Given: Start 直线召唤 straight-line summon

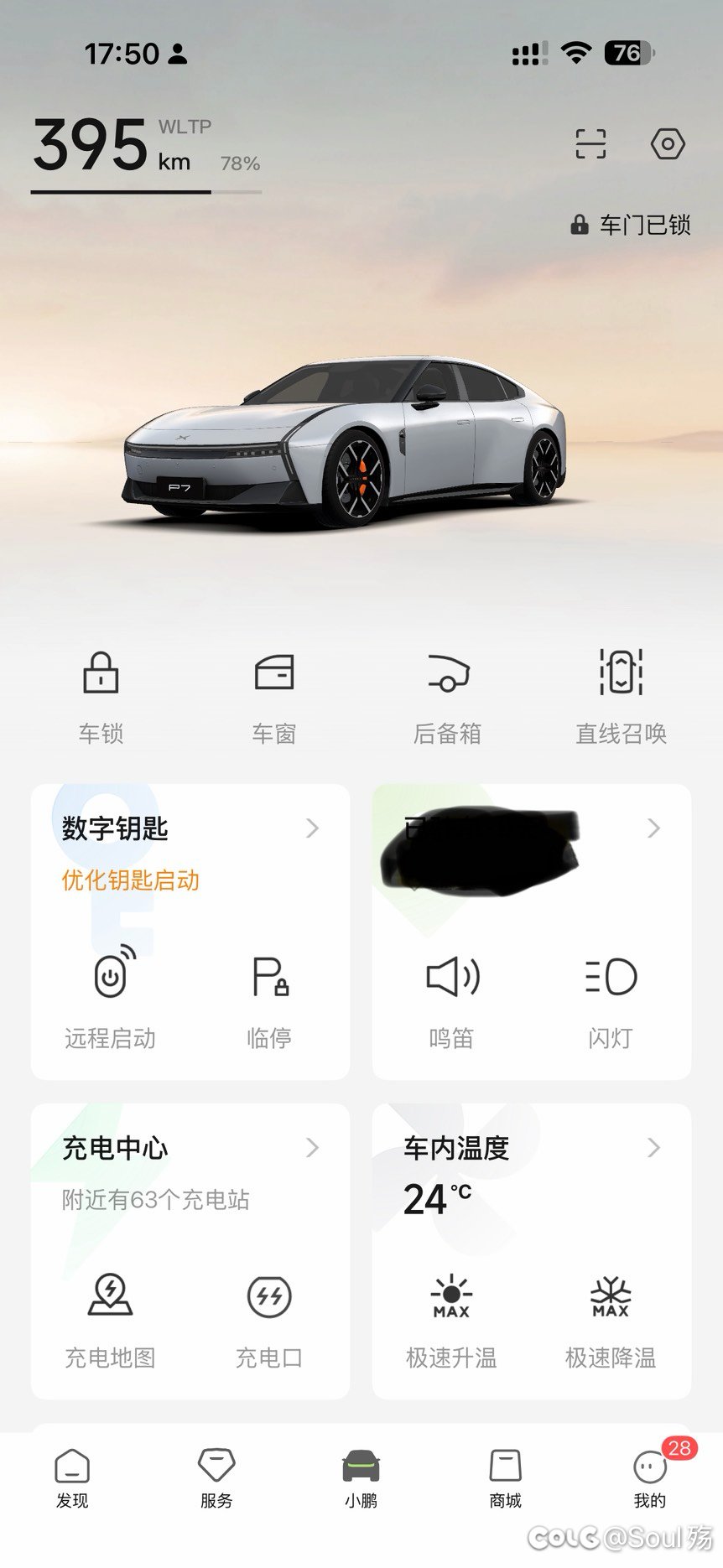Looking at the screenshot, I should click(621, 694).
